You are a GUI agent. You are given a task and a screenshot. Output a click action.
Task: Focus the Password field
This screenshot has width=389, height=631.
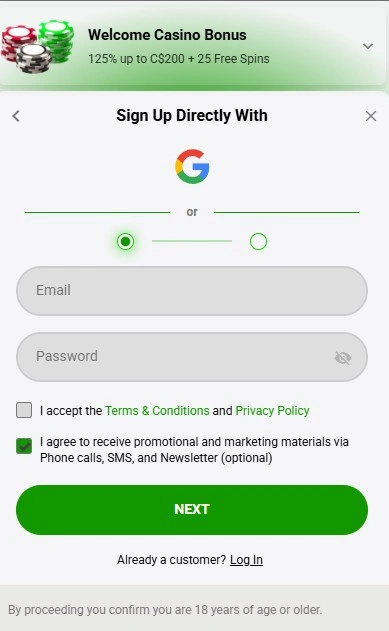point(192,357)
